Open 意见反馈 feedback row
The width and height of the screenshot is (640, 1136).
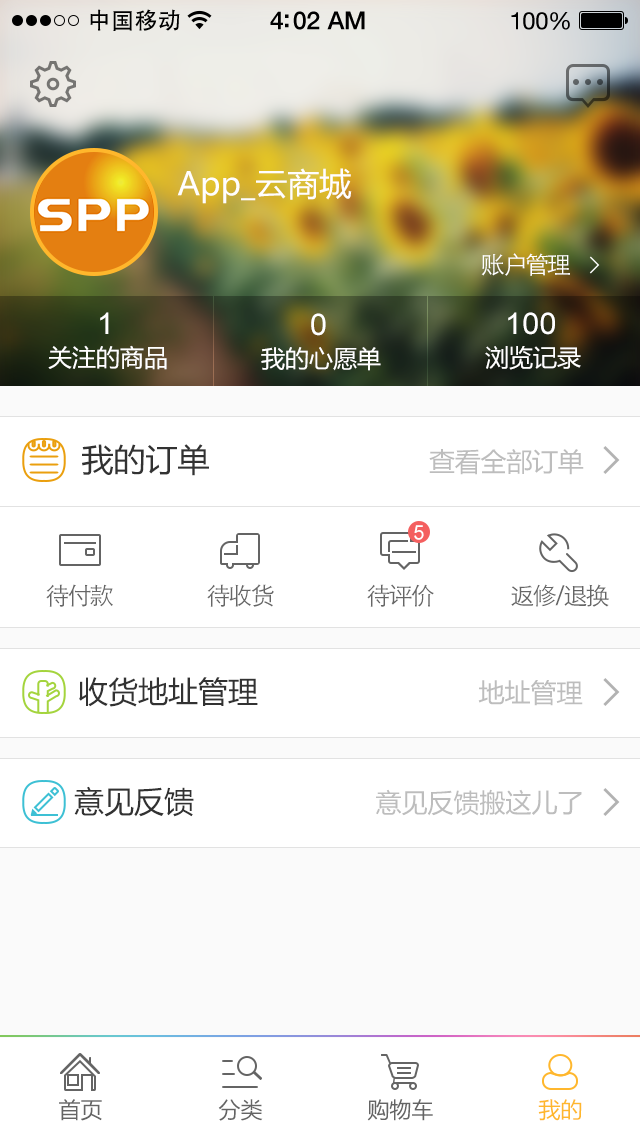[x=320, y=802]
